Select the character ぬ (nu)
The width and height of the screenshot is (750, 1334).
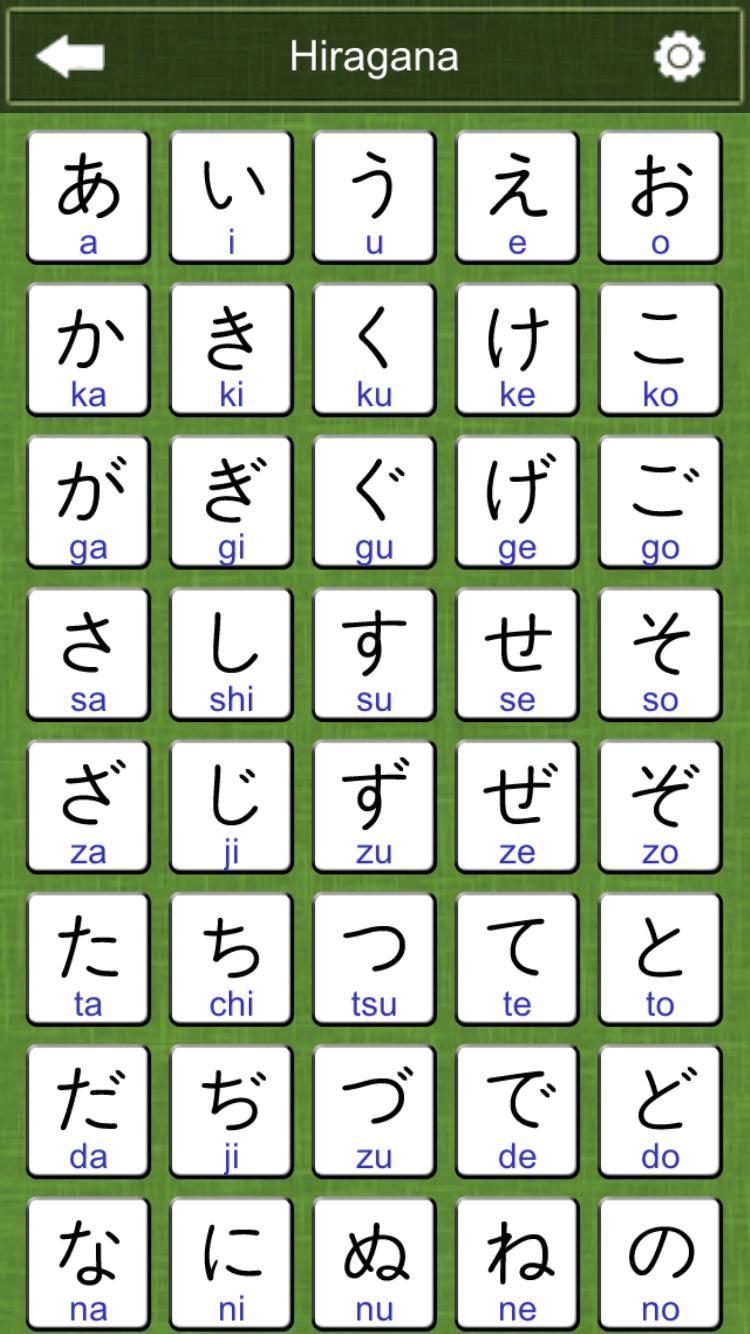pyautogui.click(x=373, y=1263)
